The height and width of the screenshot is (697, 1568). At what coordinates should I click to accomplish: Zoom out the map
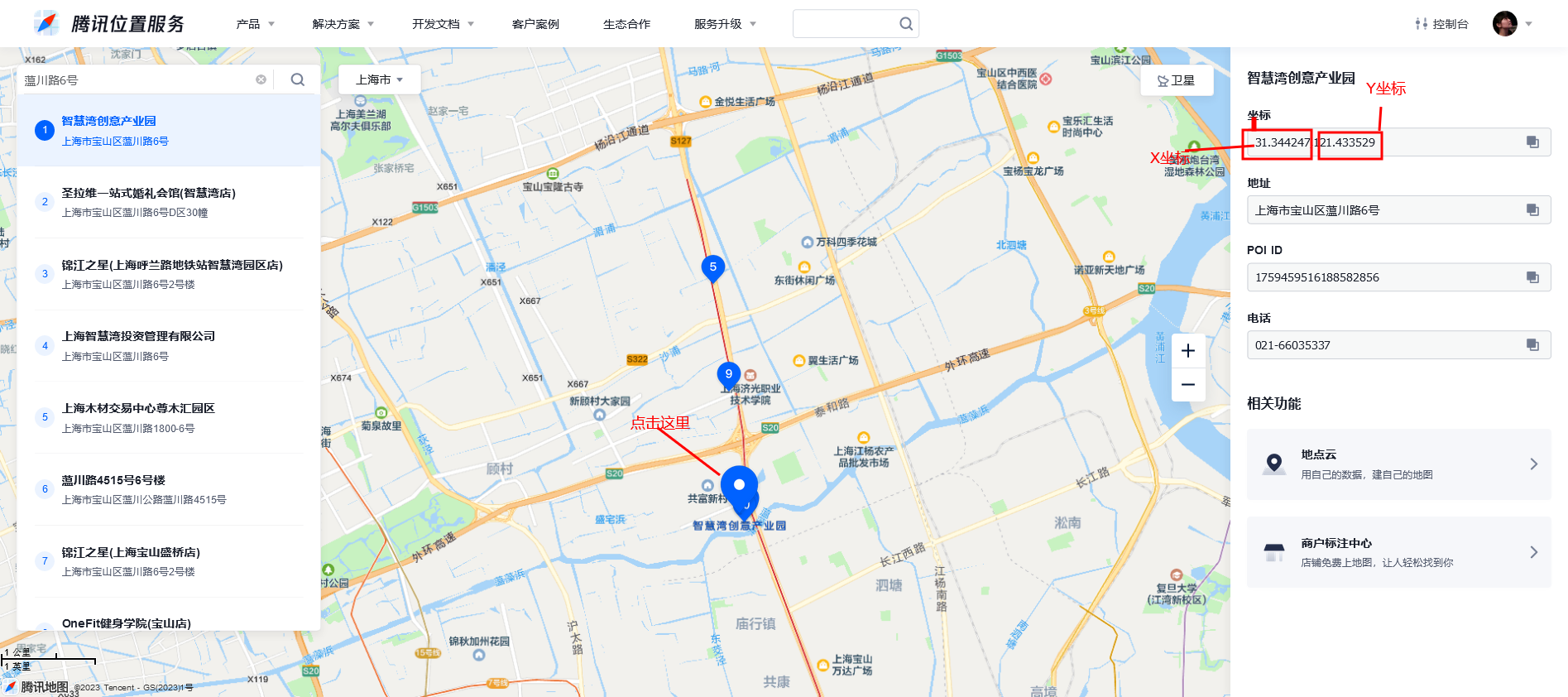1187,384
